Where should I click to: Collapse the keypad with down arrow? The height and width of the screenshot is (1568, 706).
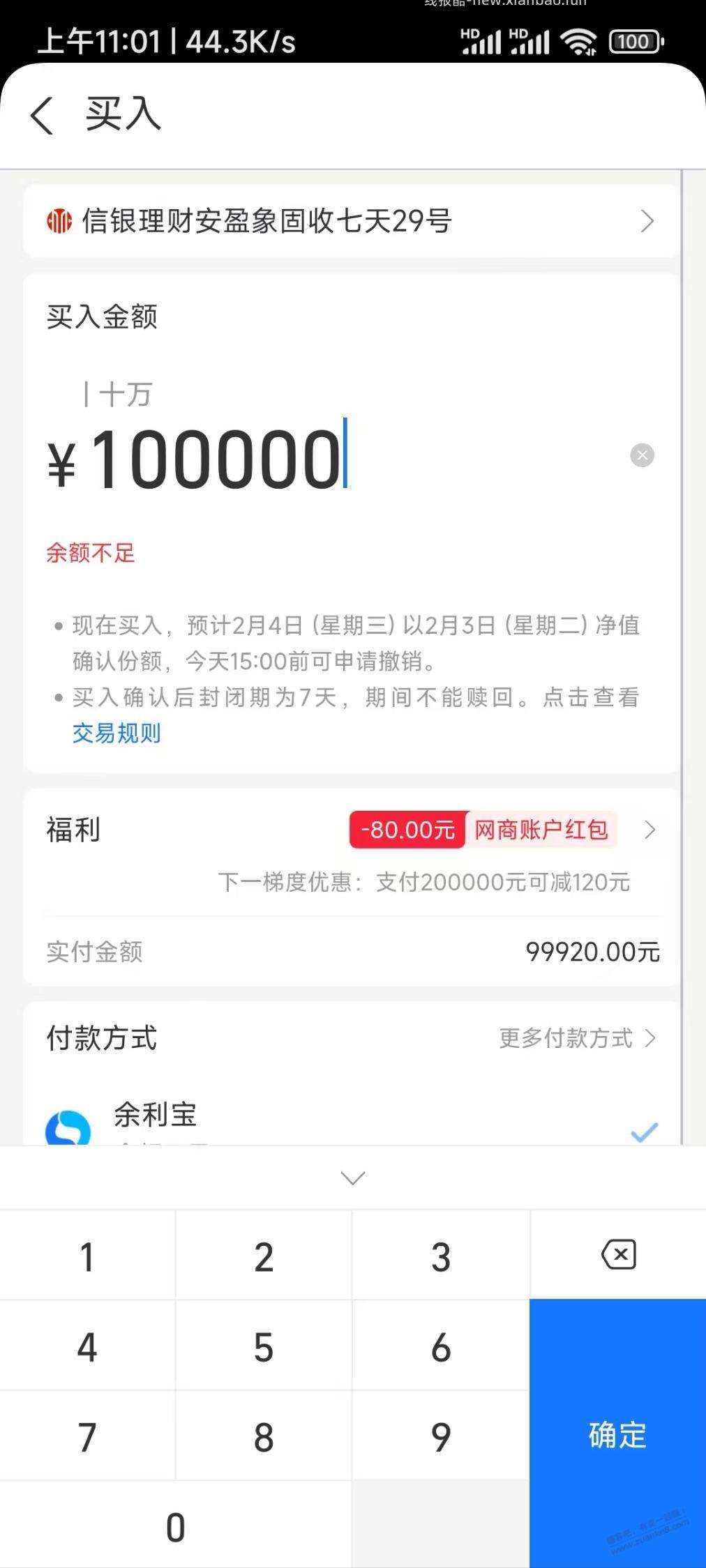pos(352,1178)
